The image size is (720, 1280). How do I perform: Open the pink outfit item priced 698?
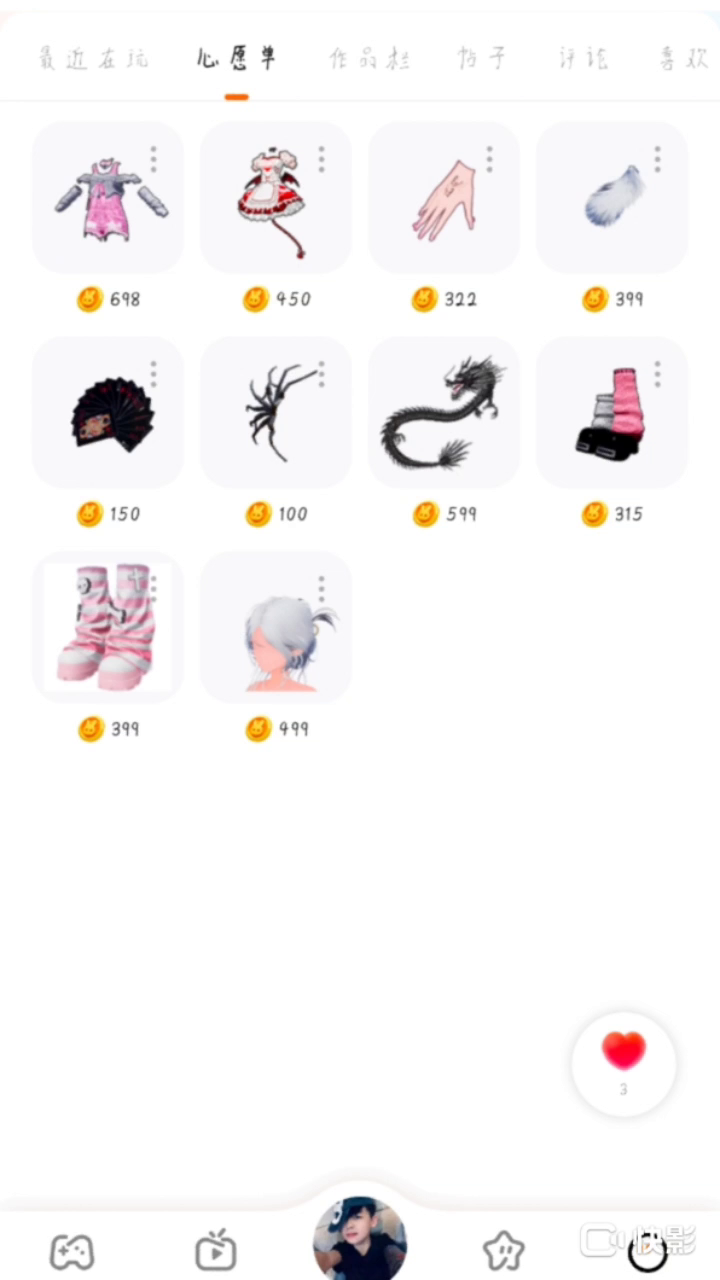pyautogui.click(x=108, y=199)
